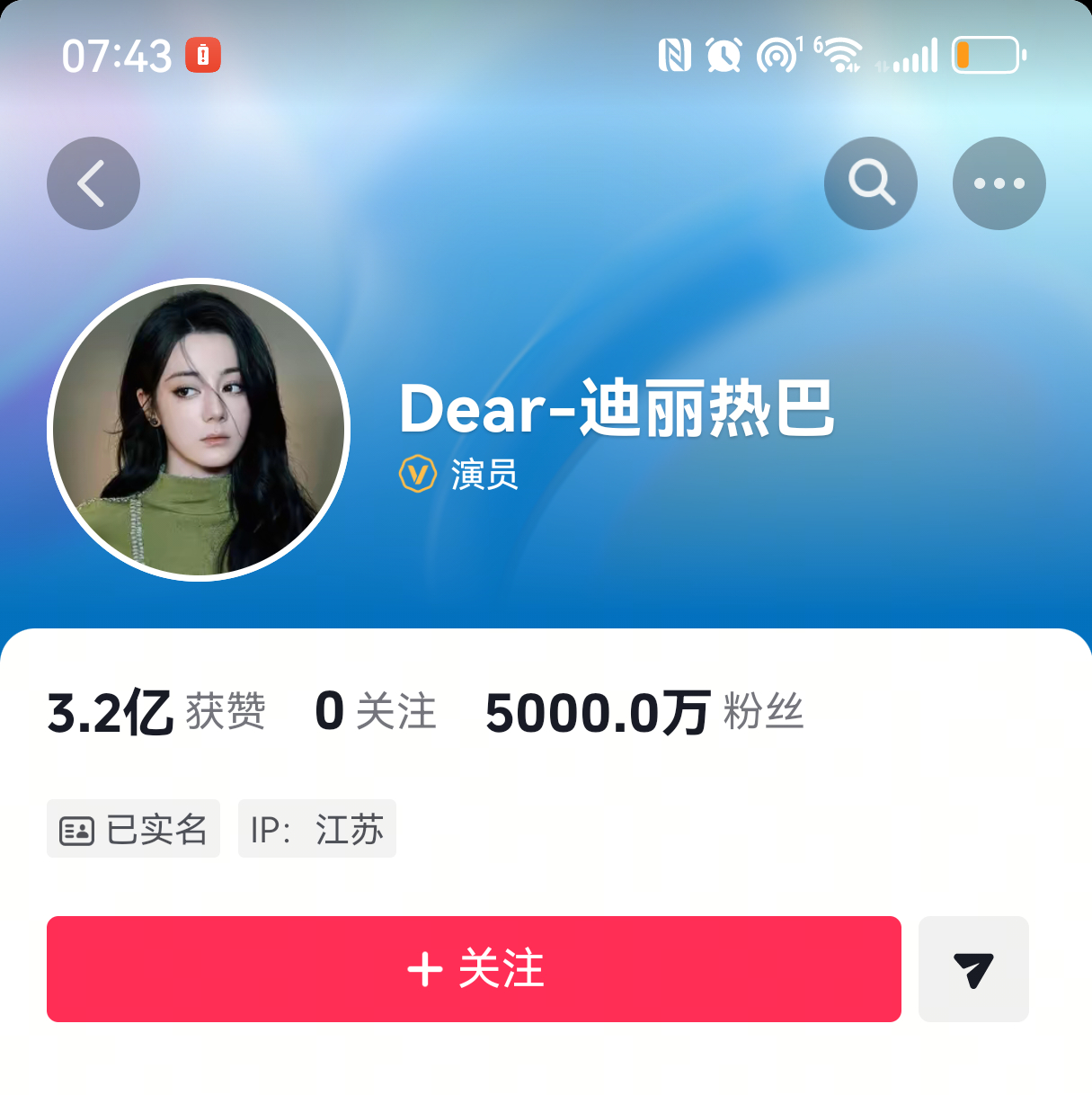Tap the share arrow button beside follow
Image resolution: width=1092 pixels, height=1095 pixels.
pos(973,969)
